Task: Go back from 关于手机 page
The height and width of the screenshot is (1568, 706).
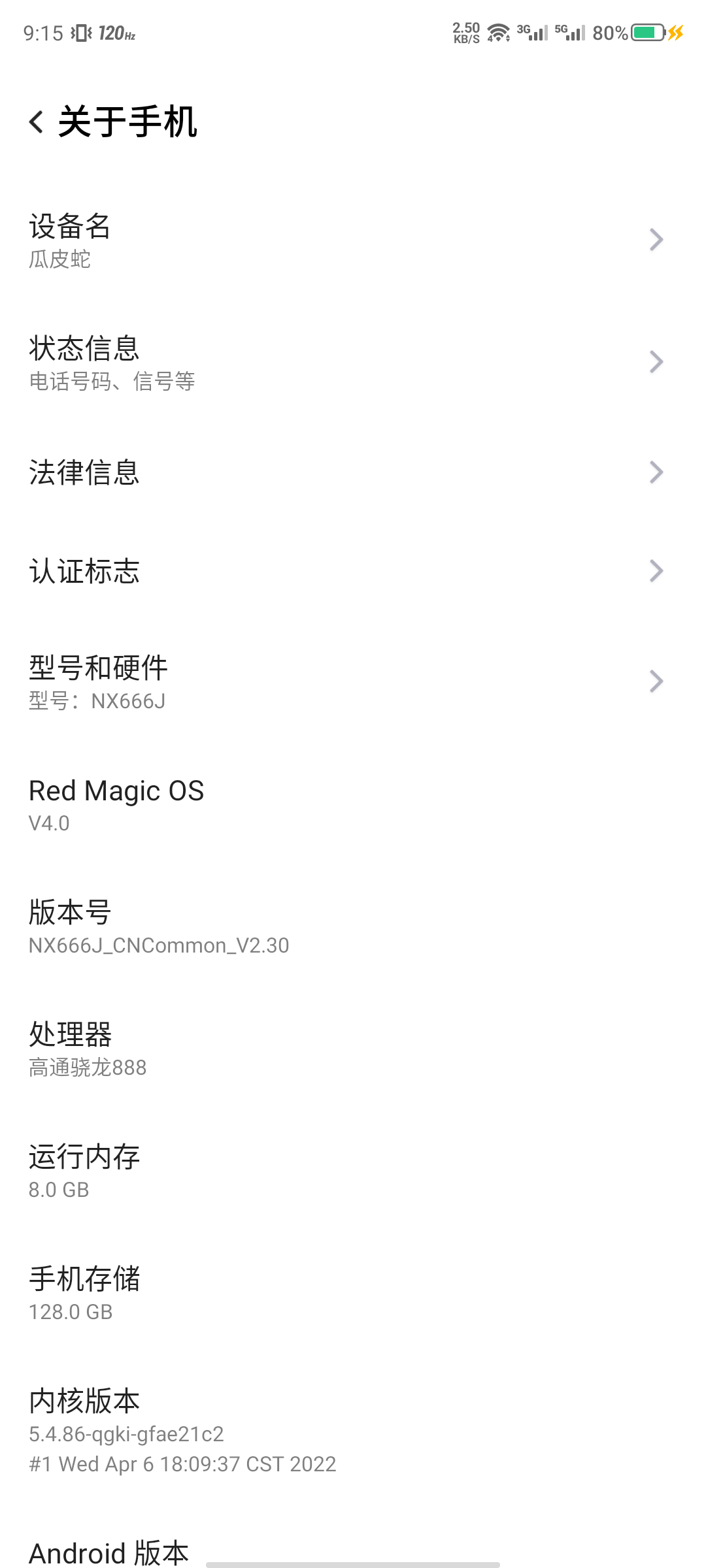Action: [37, 122]
